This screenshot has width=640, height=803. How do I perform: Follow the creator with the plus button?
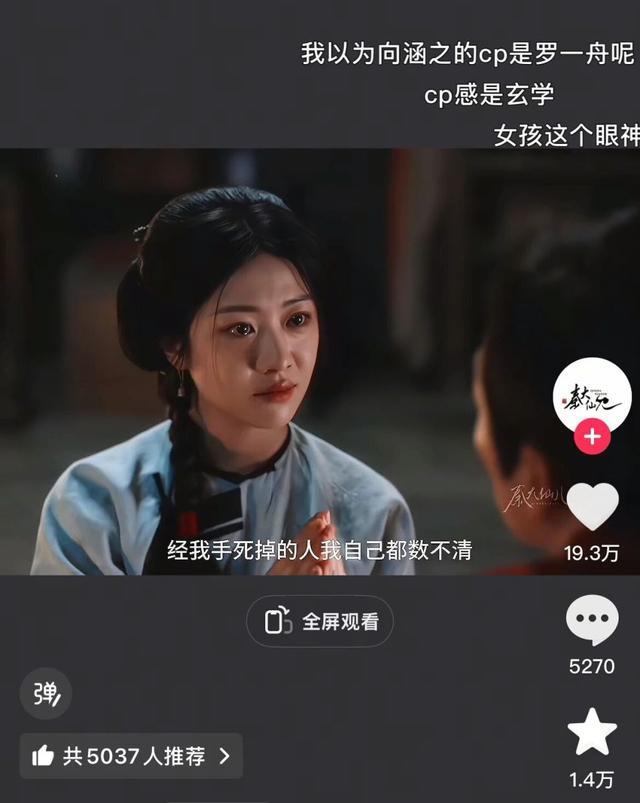click(592, 438)
